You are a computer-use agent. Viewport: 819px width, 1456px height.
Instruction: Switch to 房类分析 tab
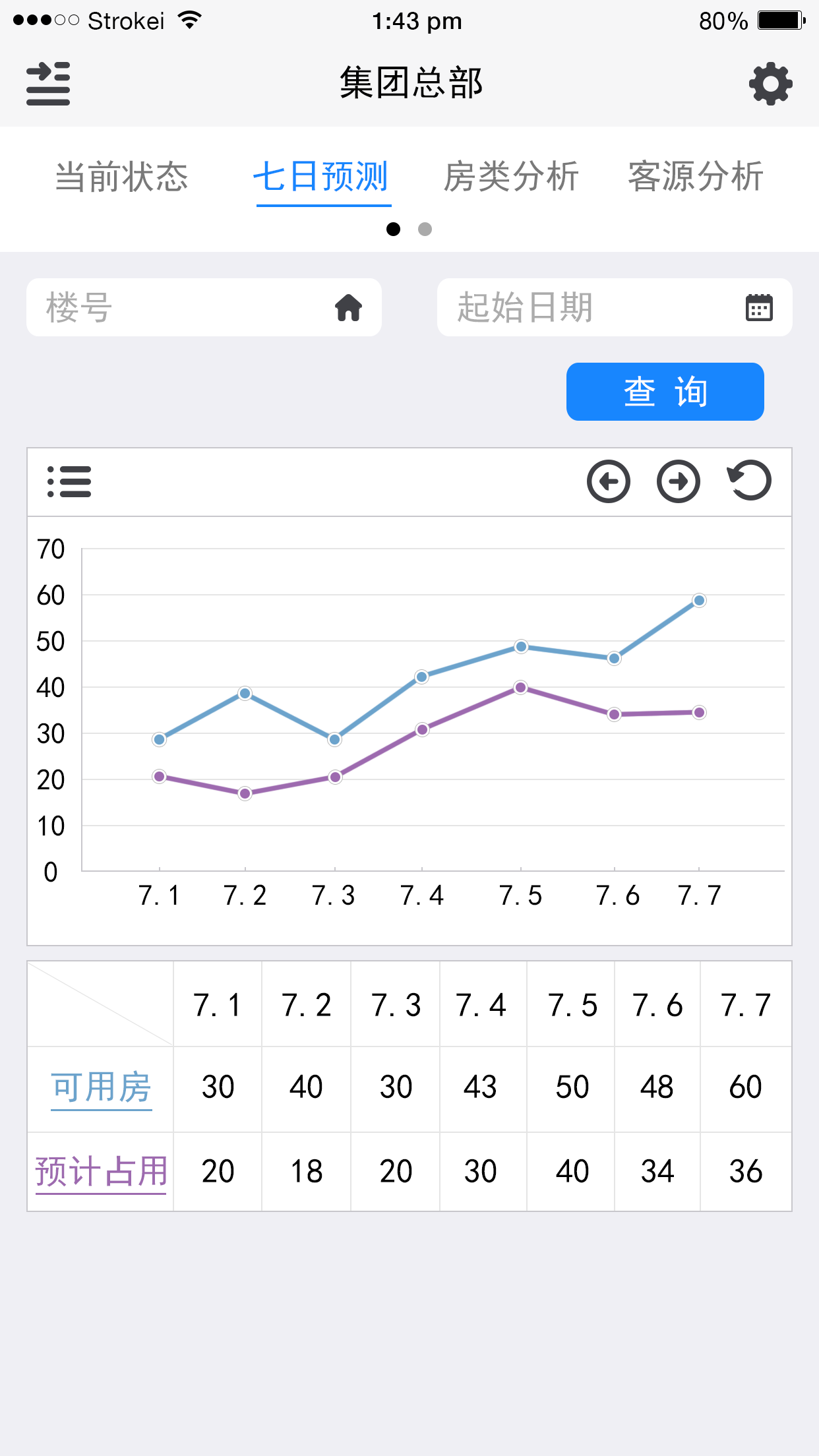click(x=511, y=177)
